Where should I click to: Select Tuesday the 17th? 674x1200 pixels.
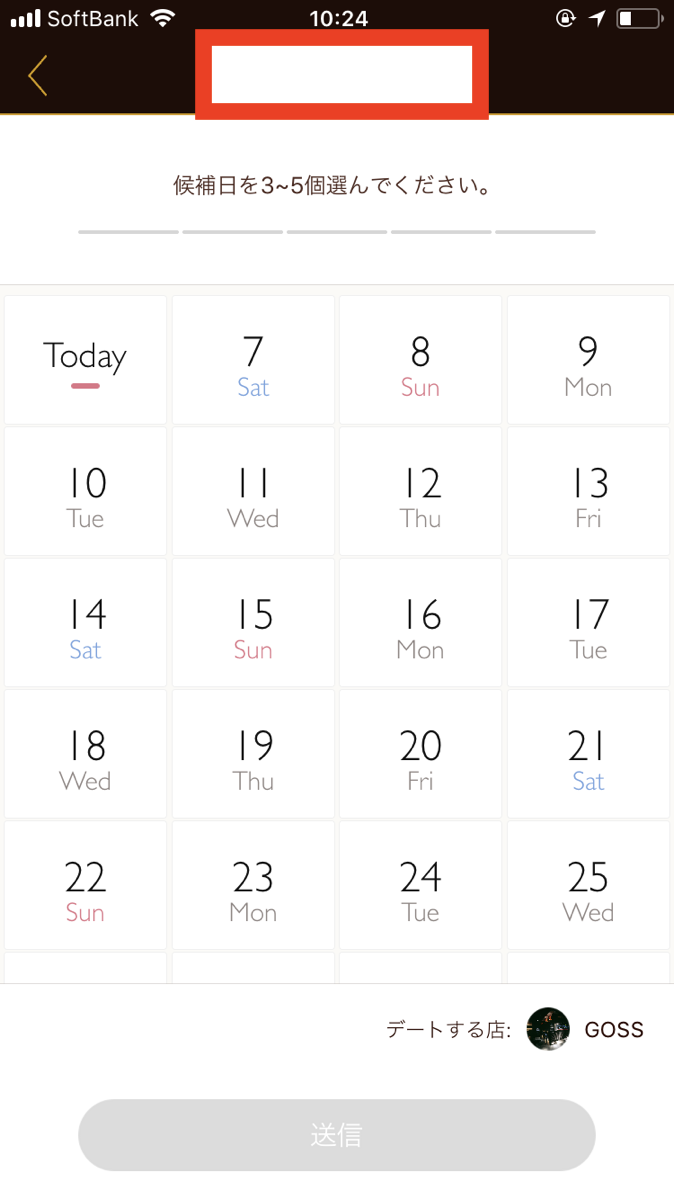click(x=588, y=623)
